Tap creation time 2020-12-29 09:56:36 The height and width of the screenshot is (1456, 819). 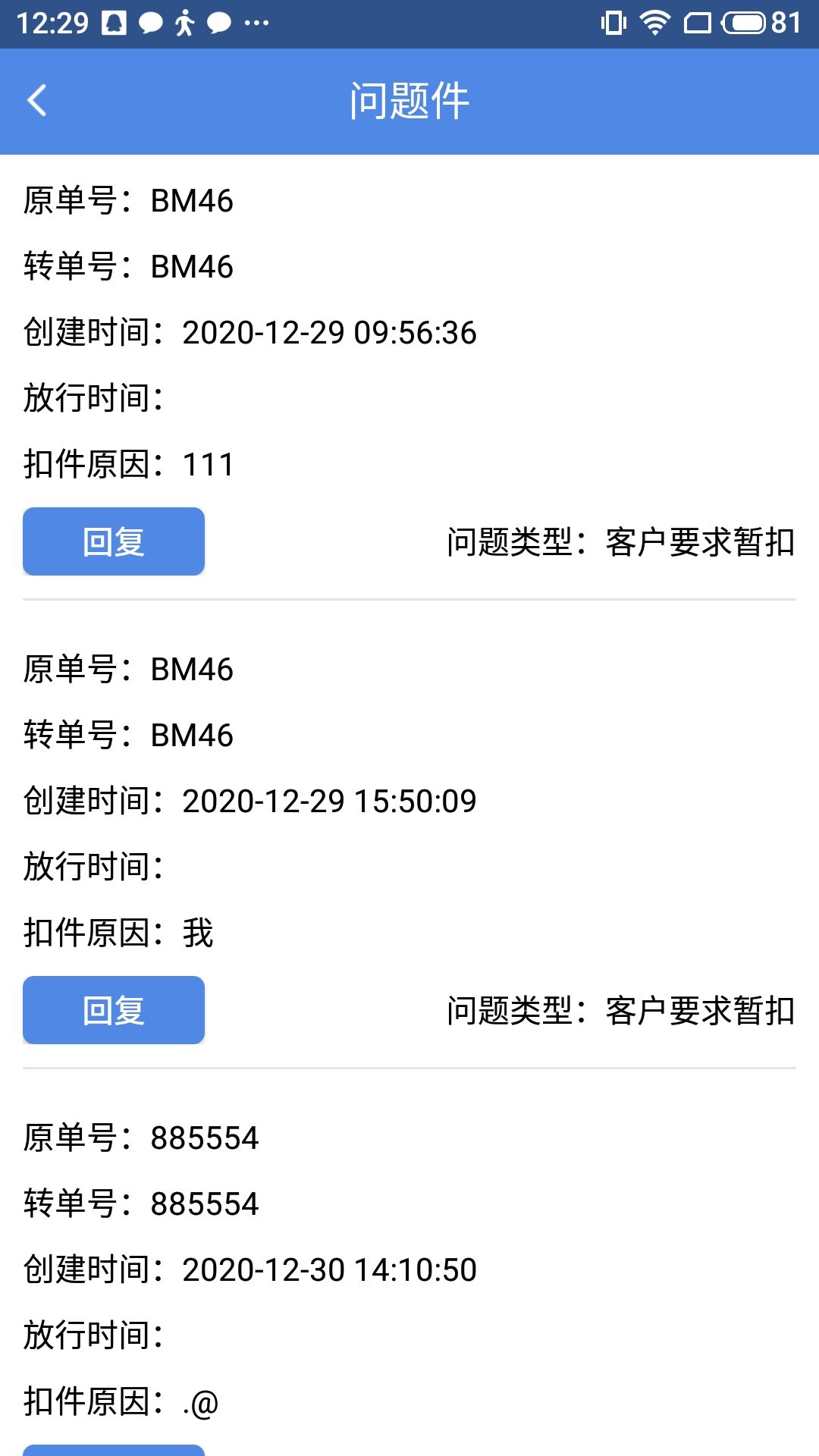click(x=250, y=332)
